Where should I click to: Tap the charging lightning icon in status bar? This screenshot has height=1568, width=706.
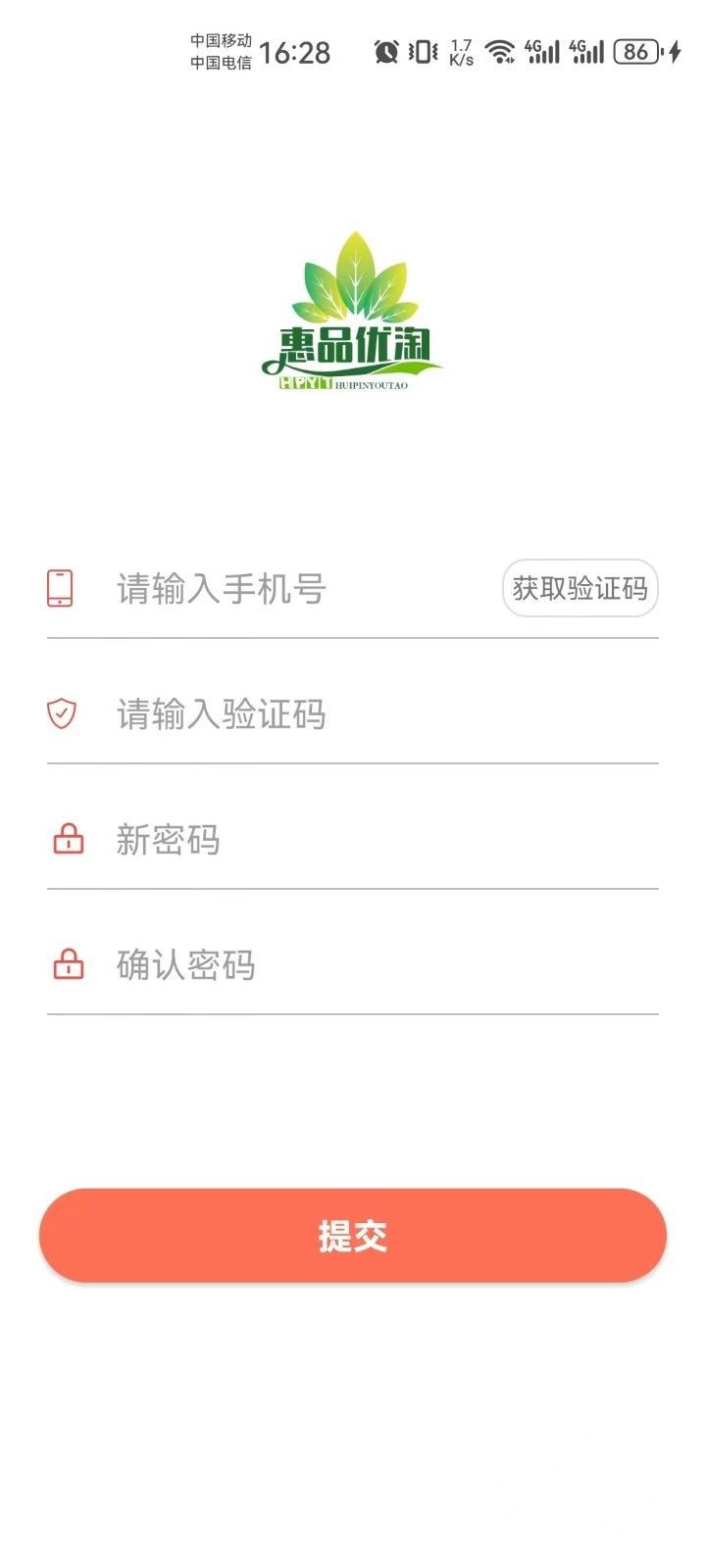[673, 51]
